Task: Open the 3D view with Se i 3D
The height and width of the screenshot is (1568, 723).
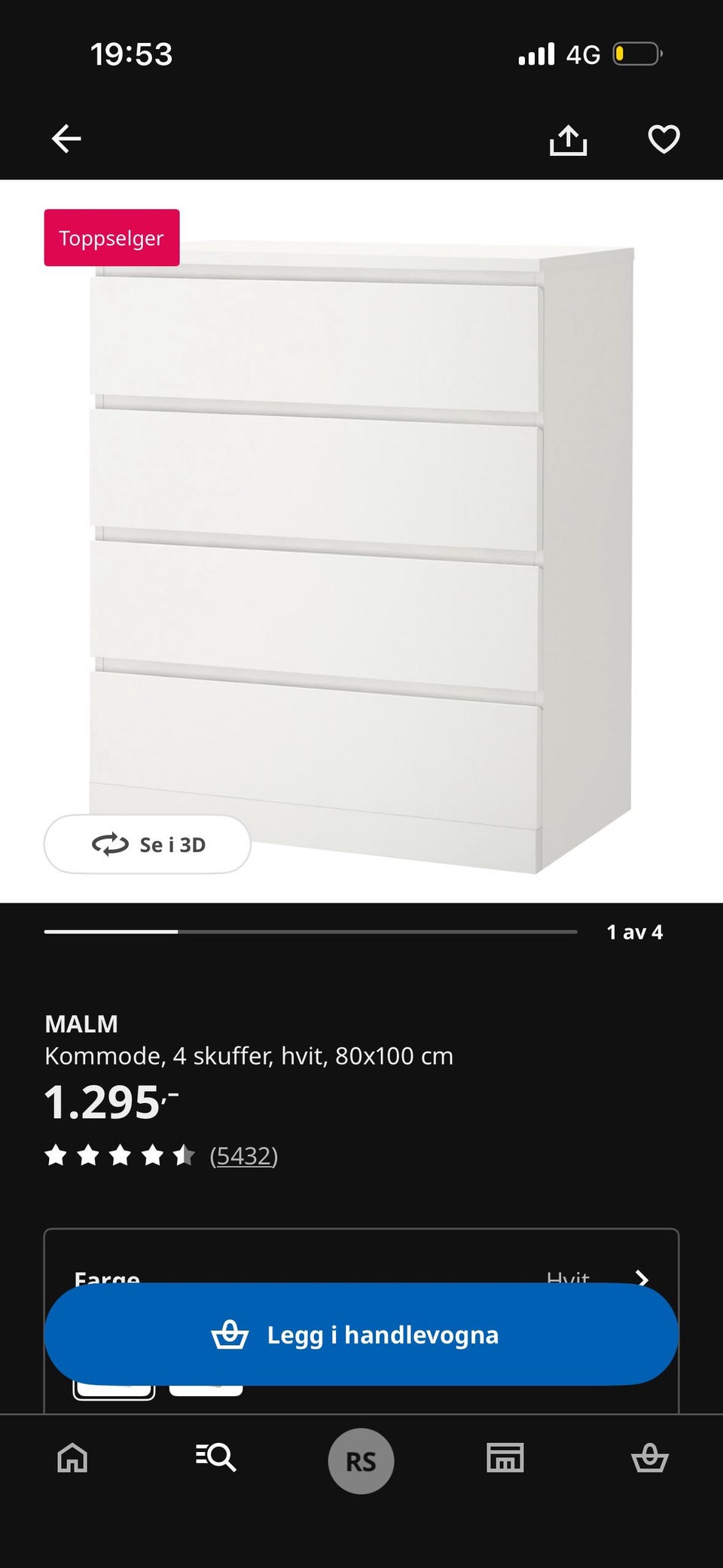Action: click(x=146, y=844)
